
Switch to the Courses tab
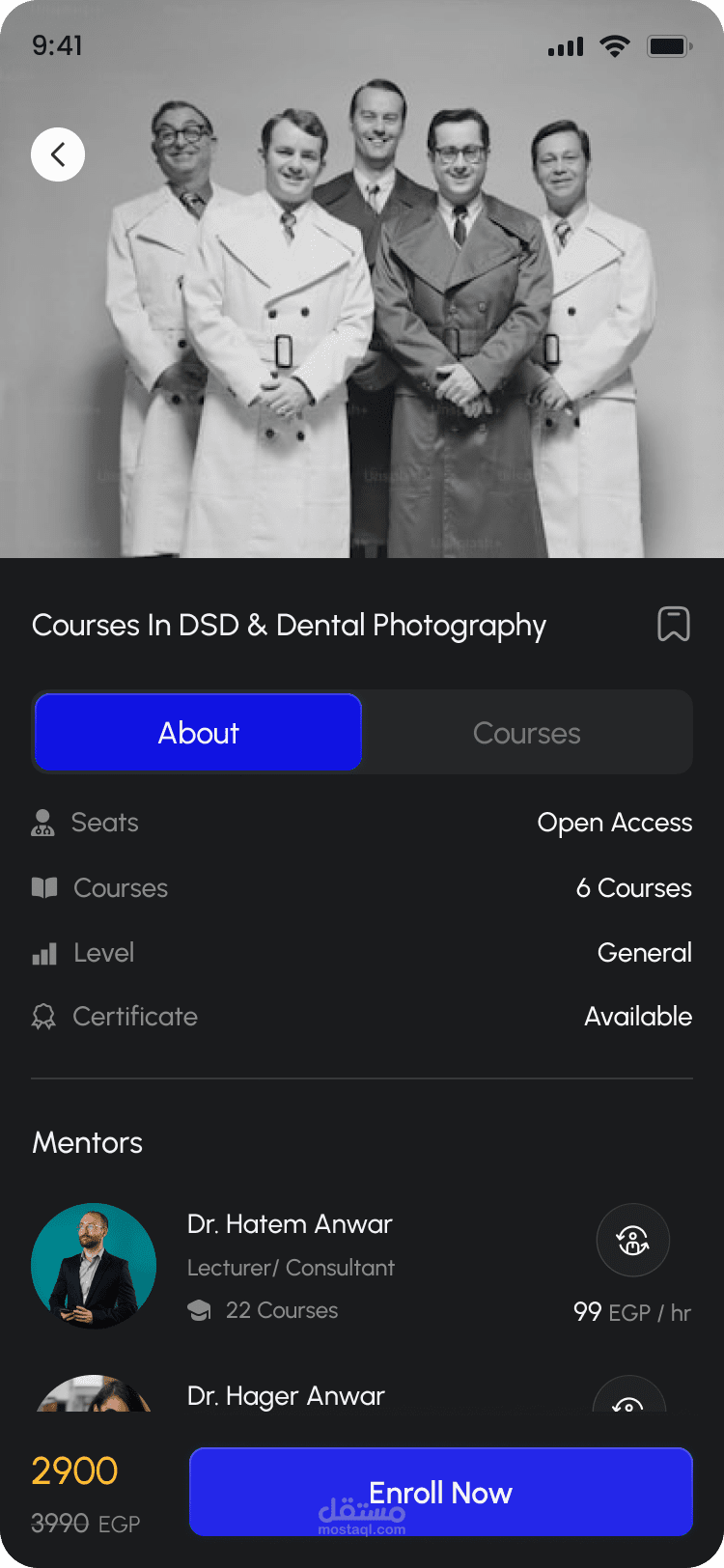526,733
